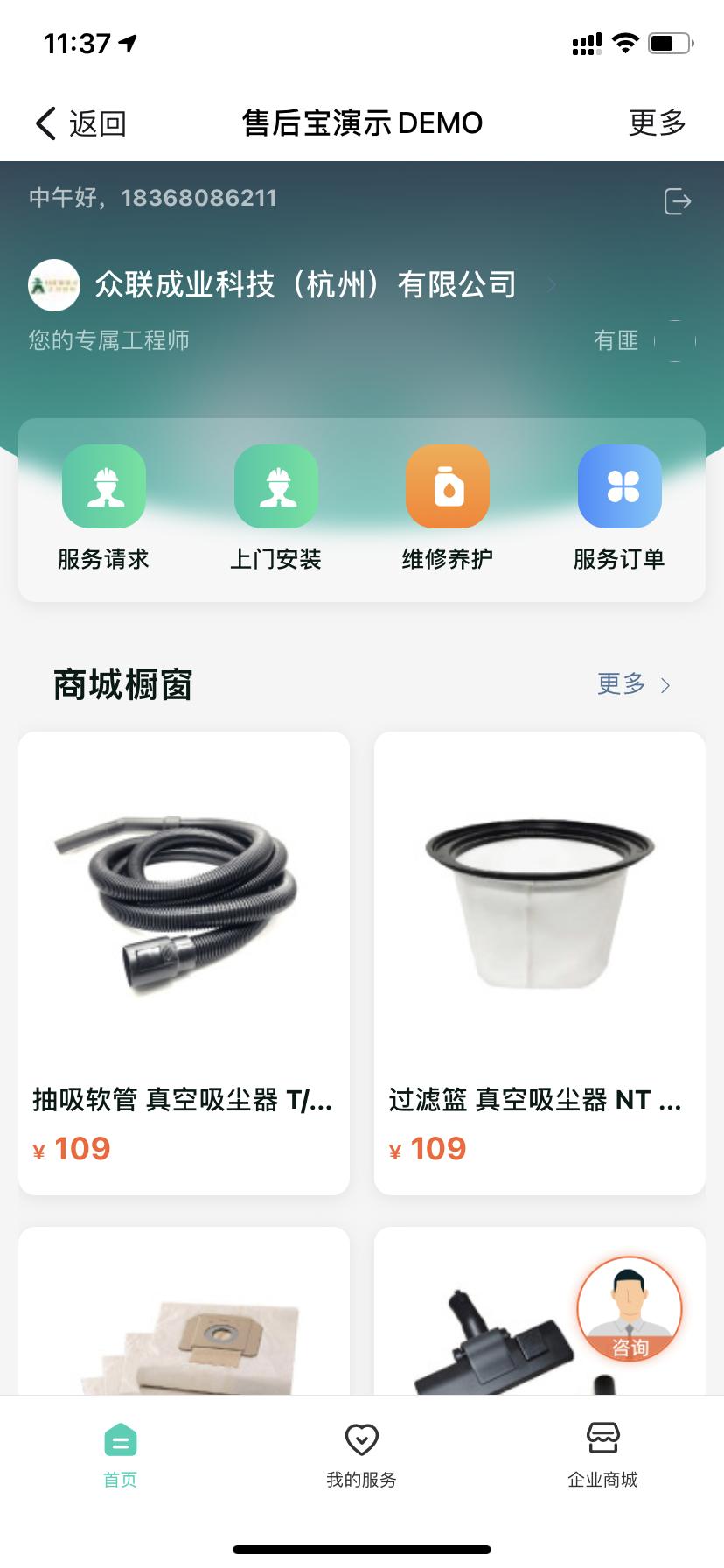Tap the 返回 back button
Screen dimensions: 724x1568
tap(81, 123)
